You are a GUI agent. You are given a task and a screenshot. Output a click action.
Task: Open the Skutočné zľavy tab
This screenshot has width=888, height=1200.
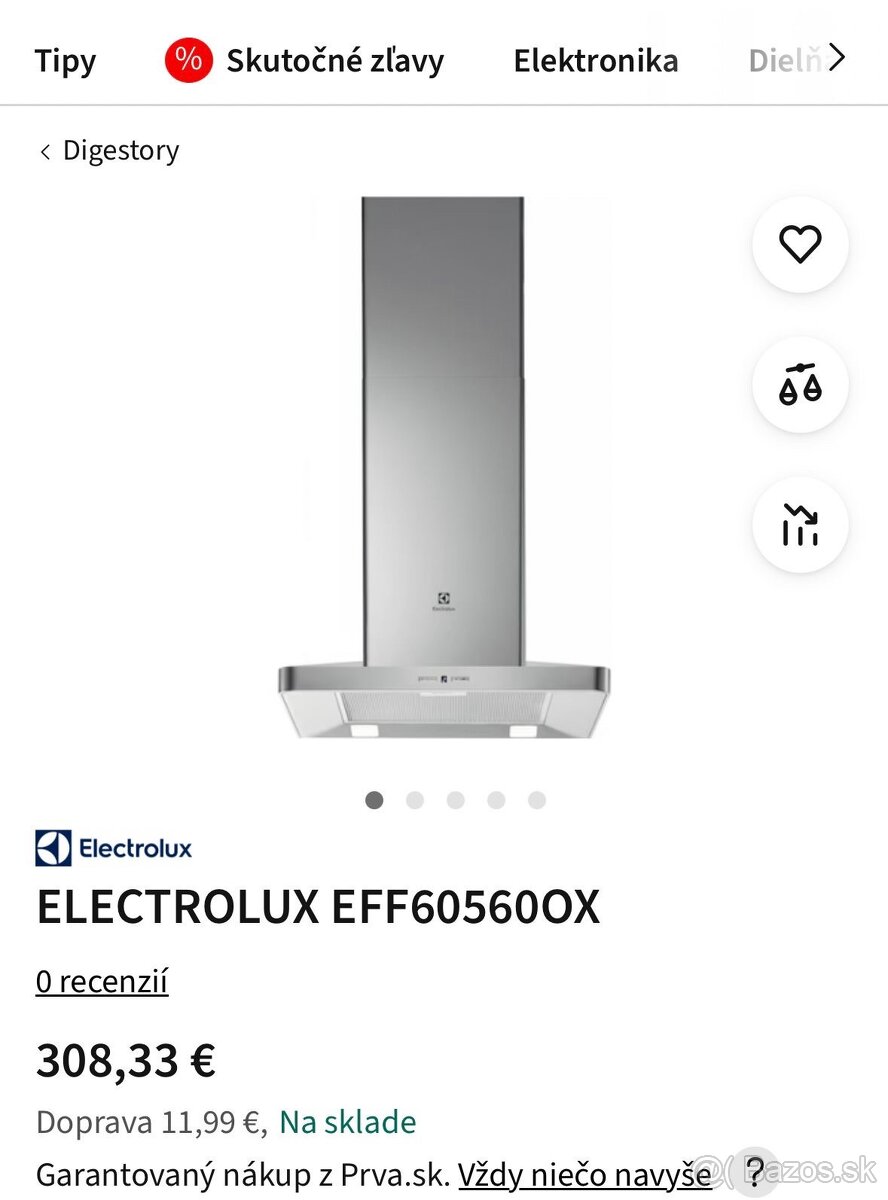(x=305, y=61)
